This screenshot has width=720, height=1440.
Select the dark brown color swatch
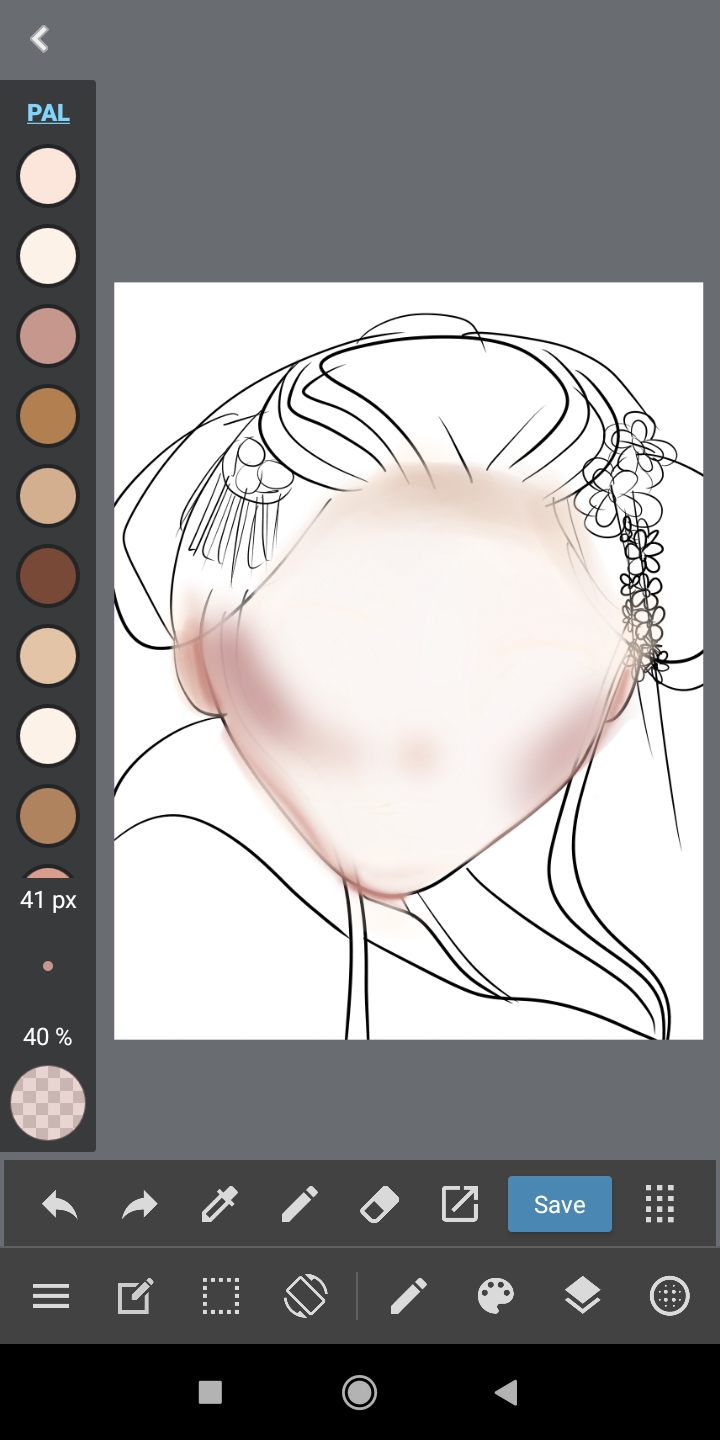(x=48, y=576)
